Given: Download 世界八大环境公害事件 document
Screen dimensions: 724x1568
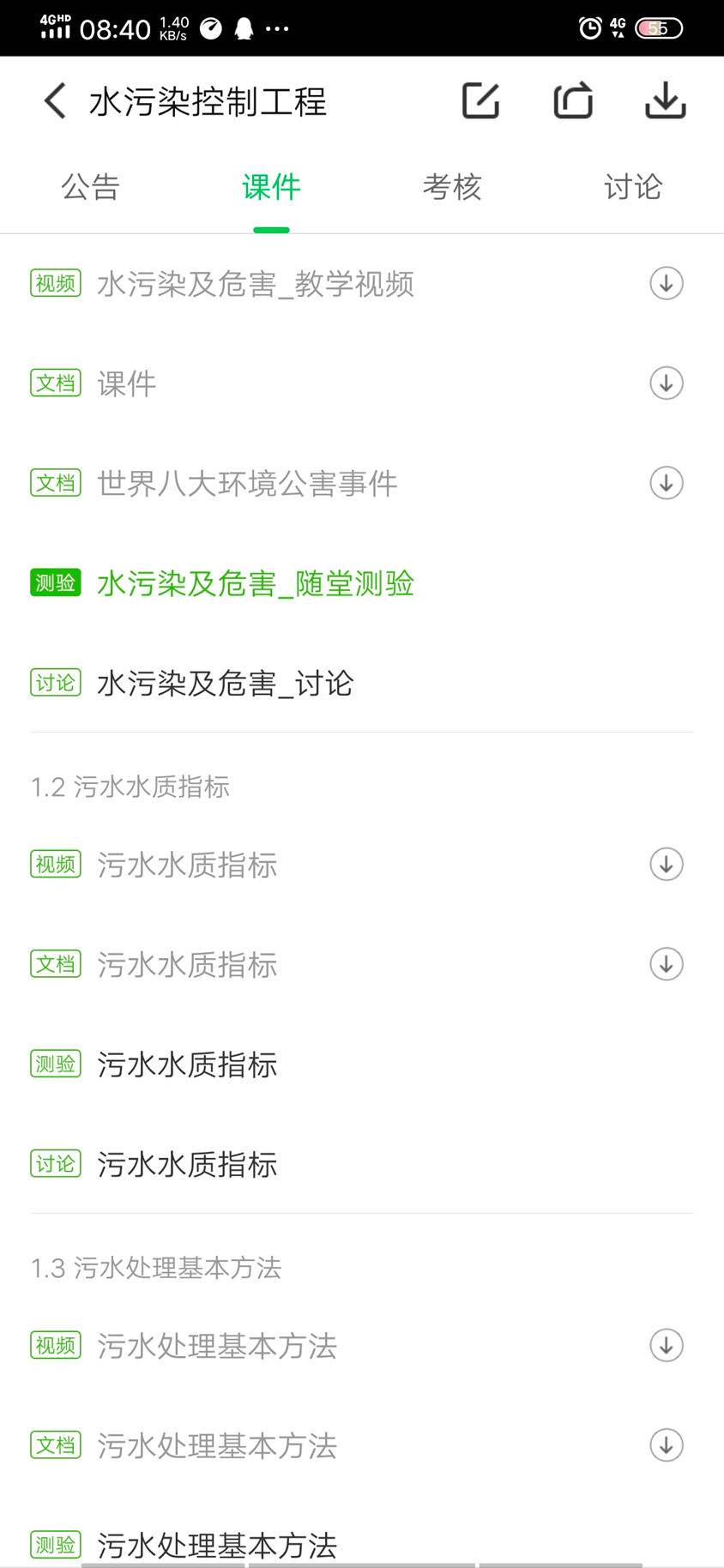Looking at the screenshot, I should (666, 483).
